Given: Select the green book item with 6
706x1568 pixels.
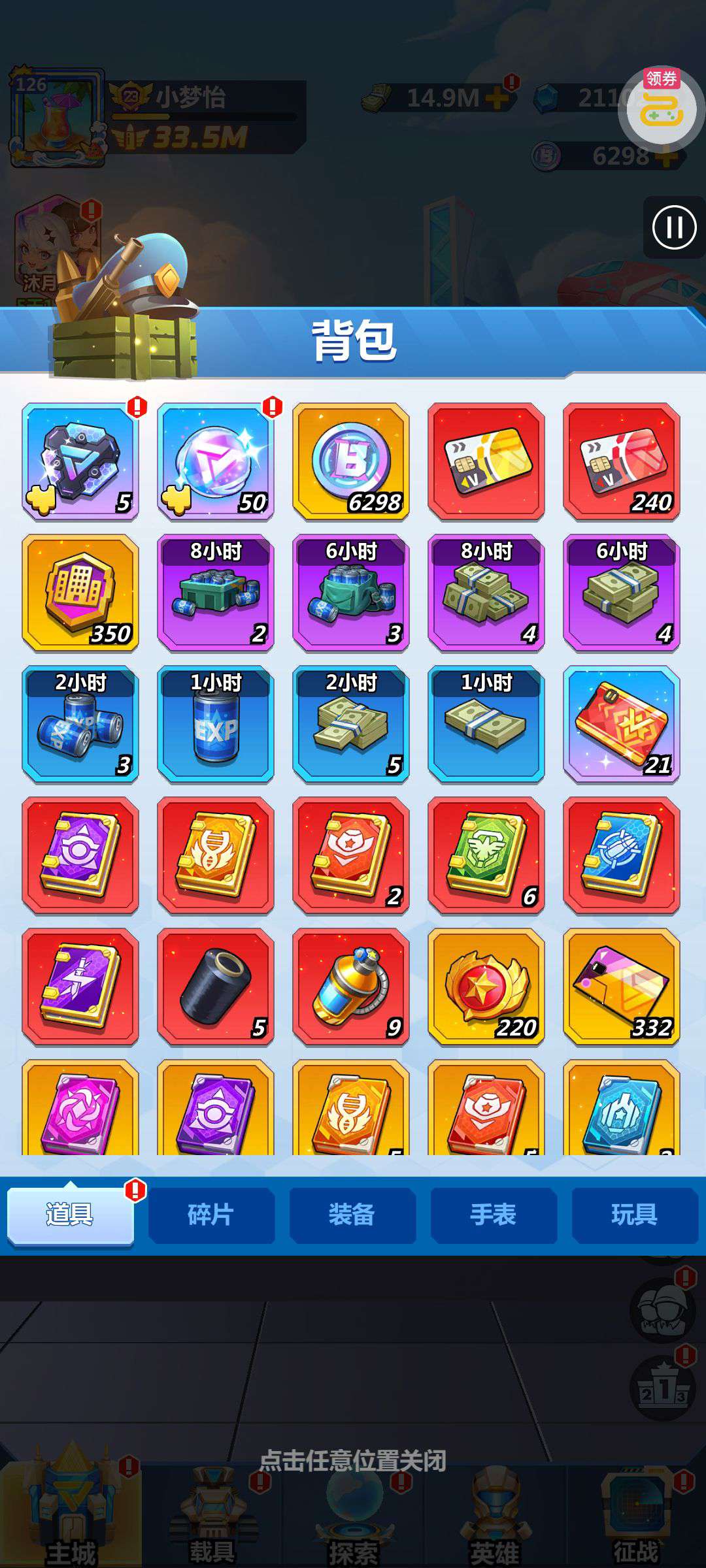Looking at the screenshot, I should [x=486, y=855].
